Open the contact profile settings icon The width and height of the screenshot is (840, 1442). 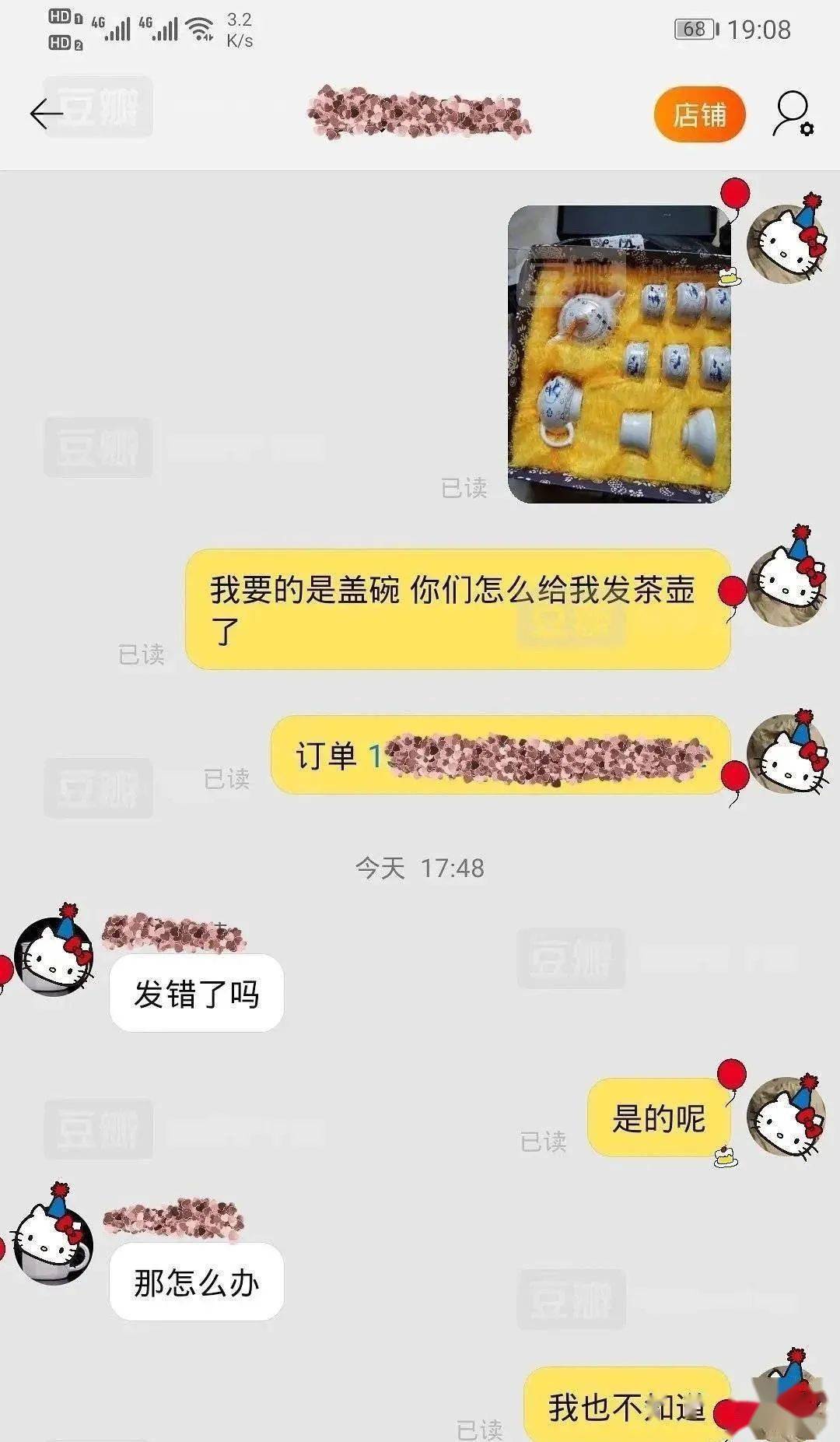(x=792, y=113)
